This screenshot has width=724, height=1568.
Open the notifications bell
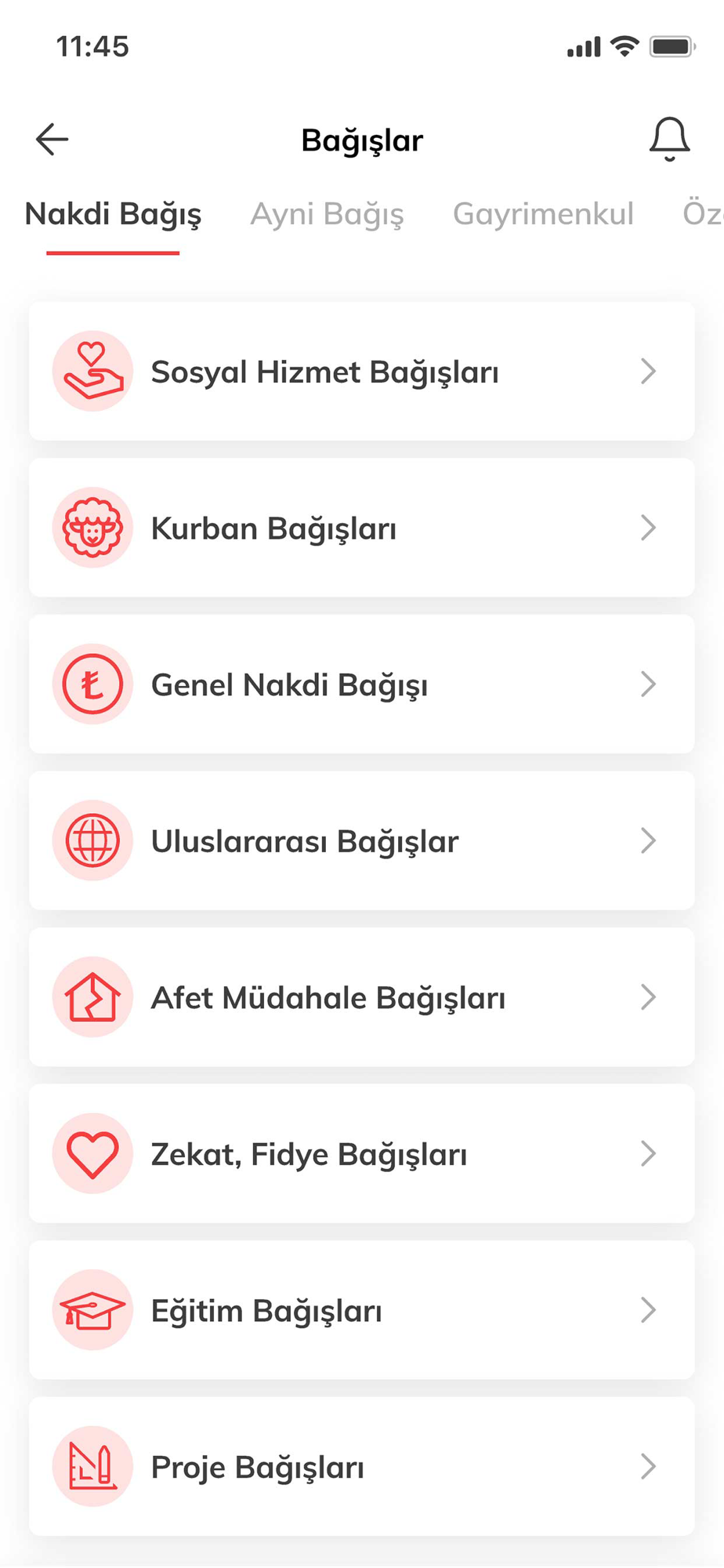669,140
